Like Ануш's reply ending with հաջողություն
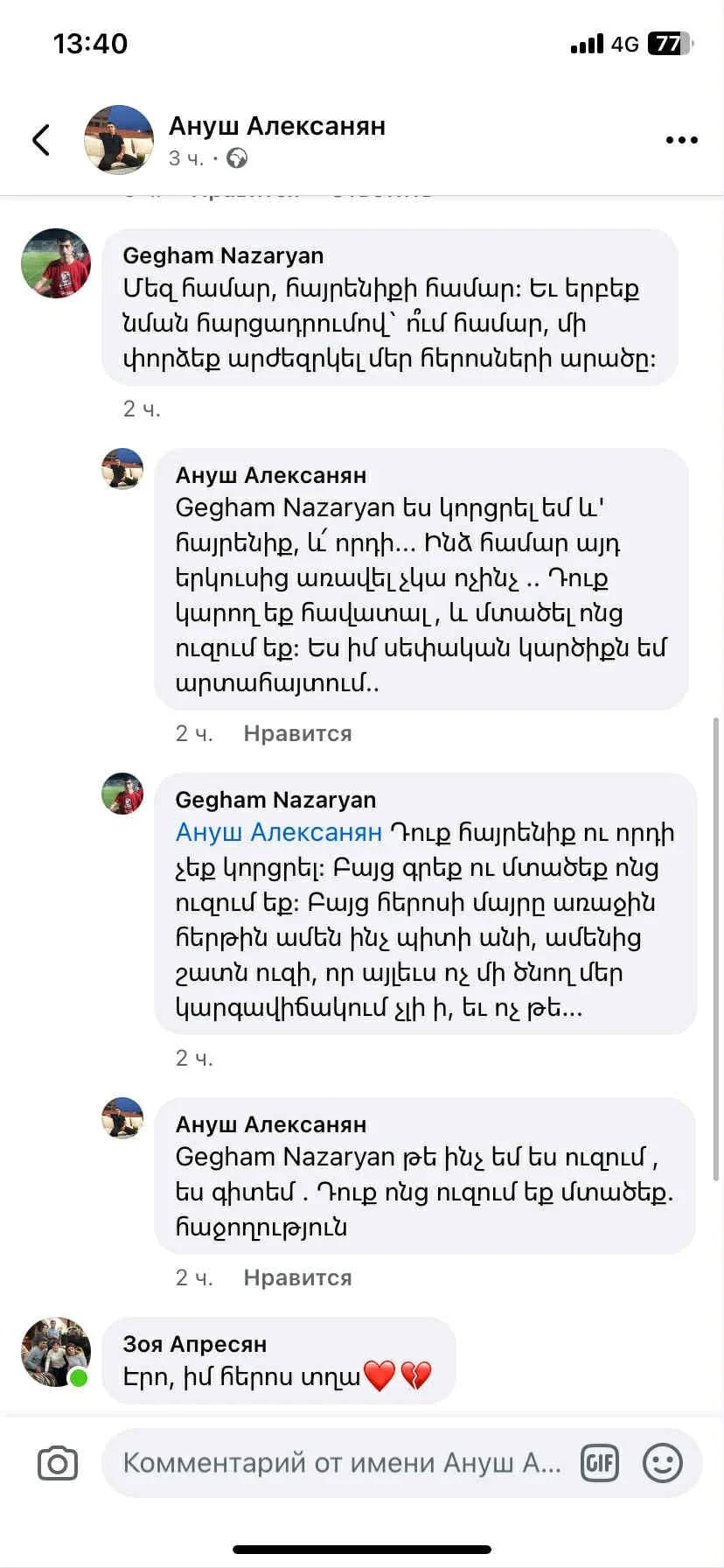This screenshot has height=1568, width=724. click(297, 1277)
